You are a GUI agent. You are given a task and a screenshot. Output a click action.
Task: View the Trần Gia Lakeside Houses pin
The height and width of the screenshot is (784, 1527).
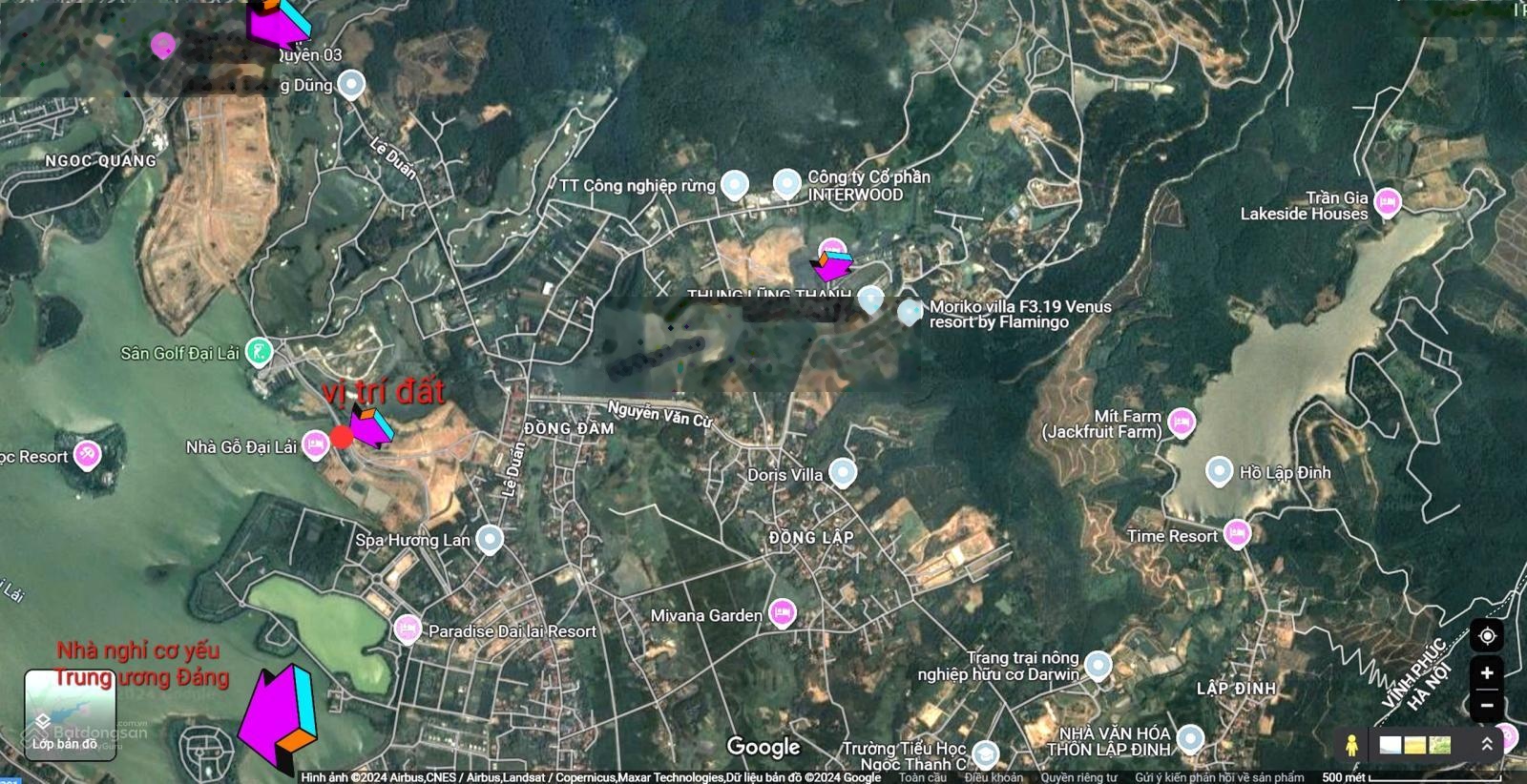tap(1387, 202)
